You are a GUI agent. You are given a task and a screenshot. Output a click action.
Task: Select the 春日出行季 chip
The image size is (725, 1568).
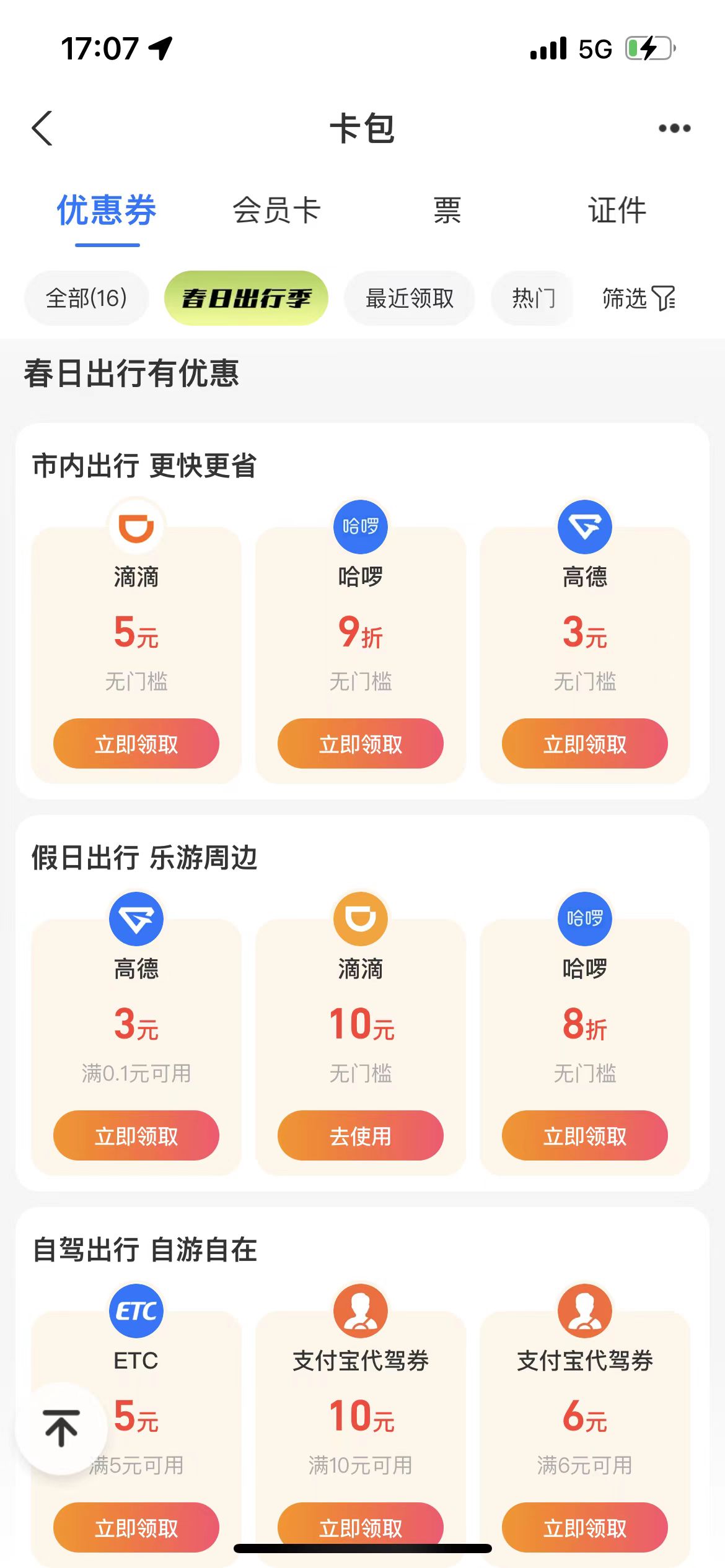pos(246,298)
